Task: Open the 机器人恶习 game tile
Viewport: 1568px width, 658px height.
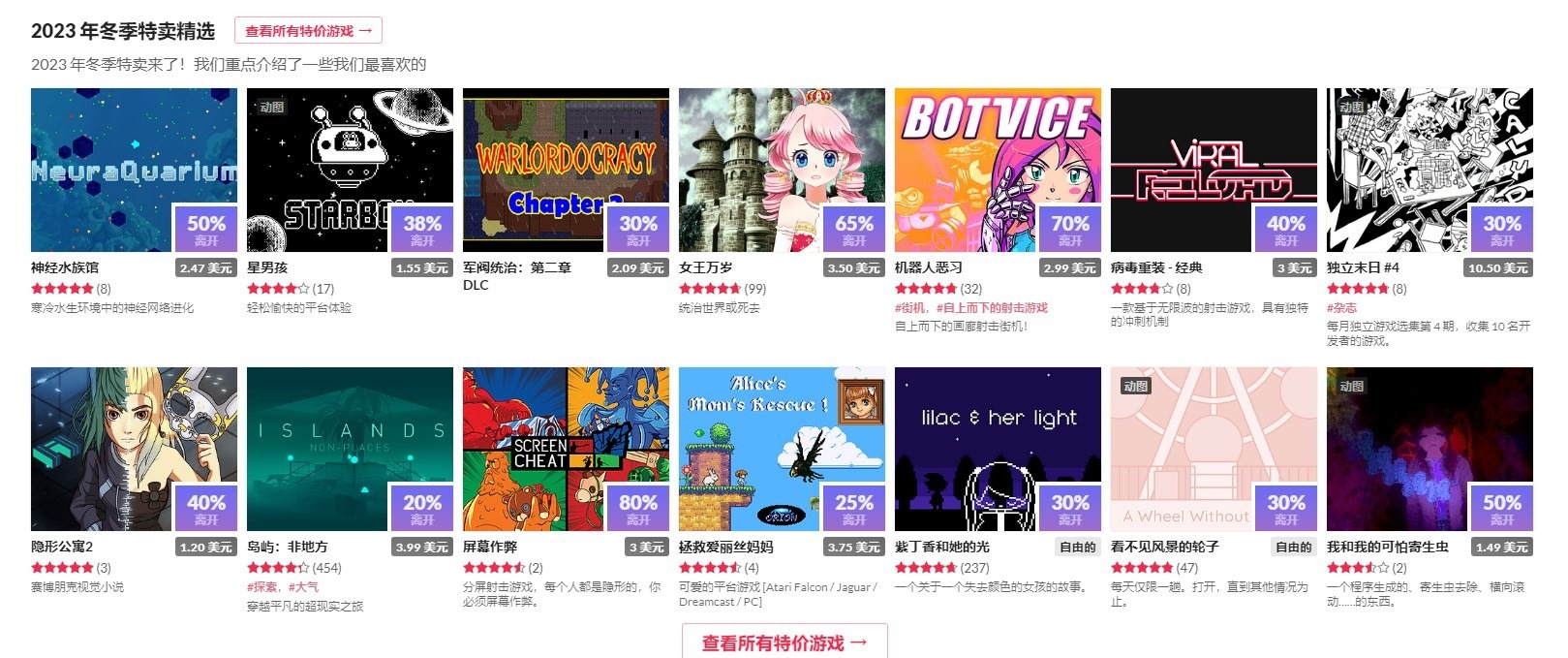Action: pyautogui.click(x=998, y=170)
